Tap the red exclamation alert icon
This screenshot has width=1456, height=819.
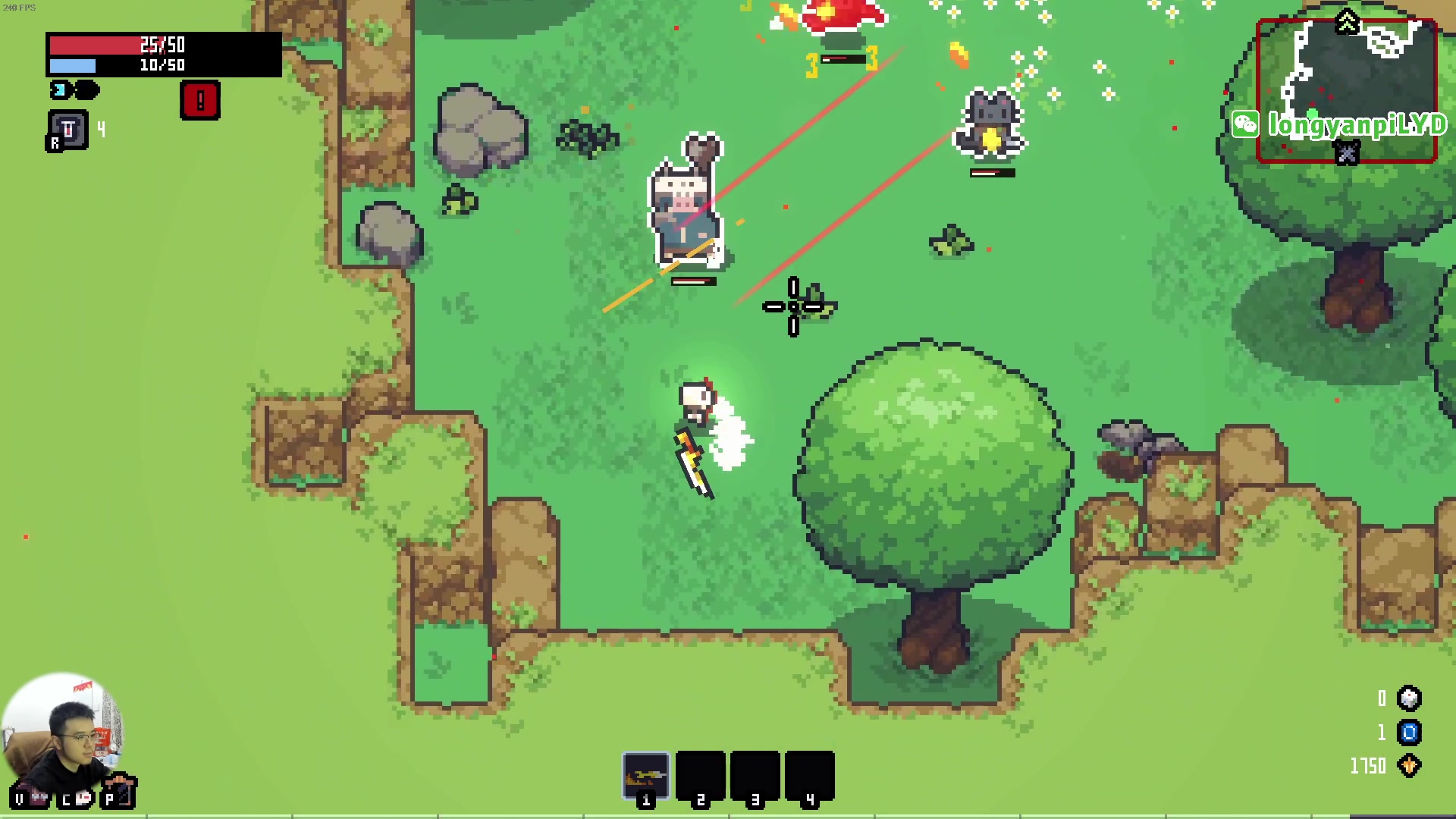click(x=200, y=101)
